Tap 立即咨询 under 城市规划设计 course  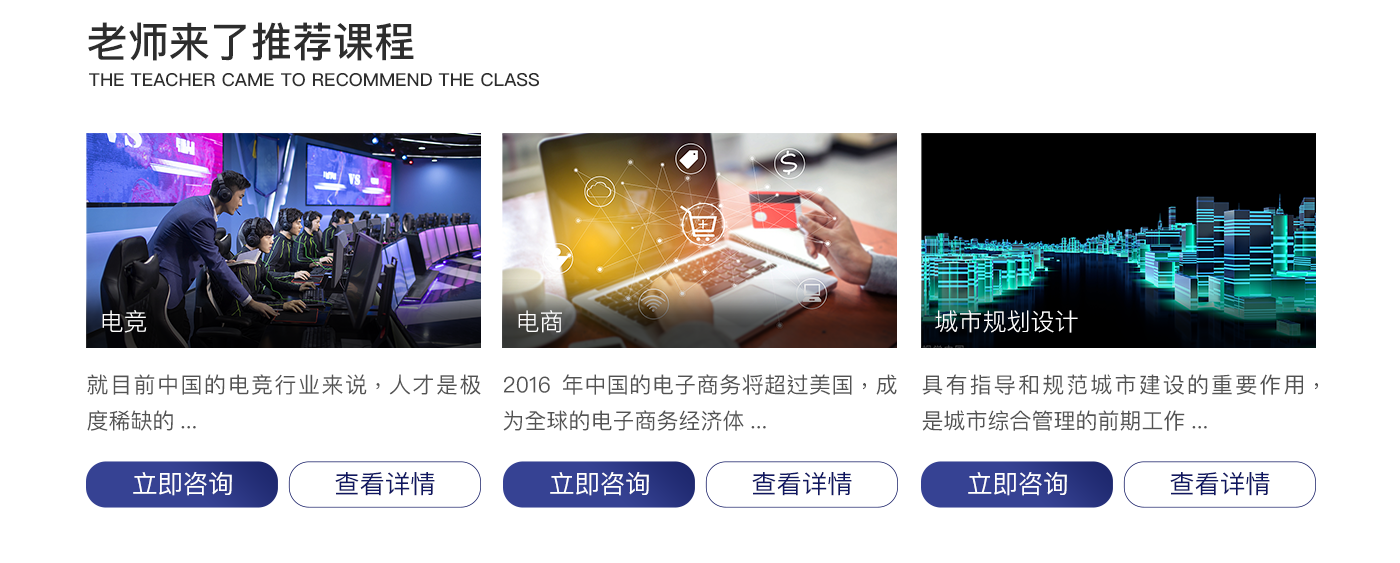(1016, 485)
